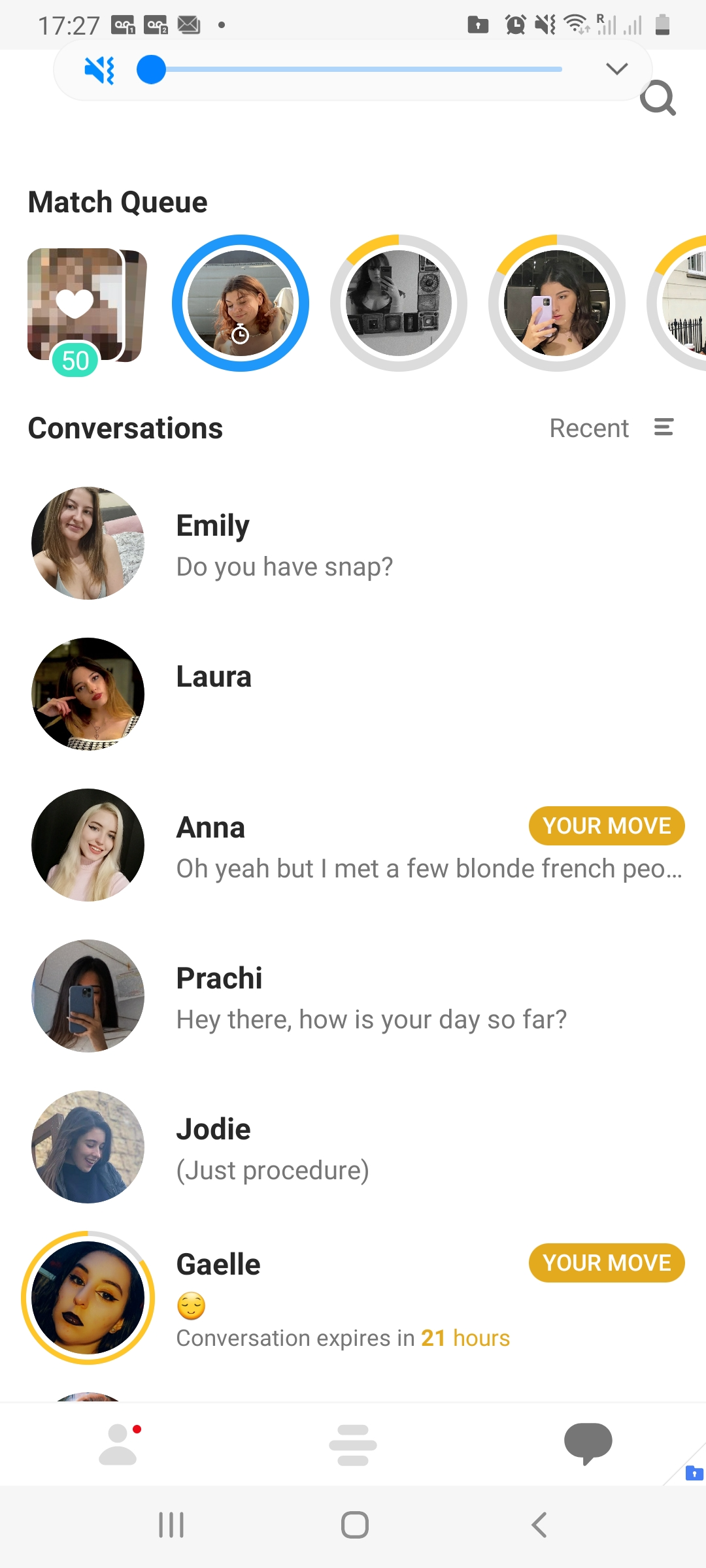Open Prachi's message thread

(353, 996)
